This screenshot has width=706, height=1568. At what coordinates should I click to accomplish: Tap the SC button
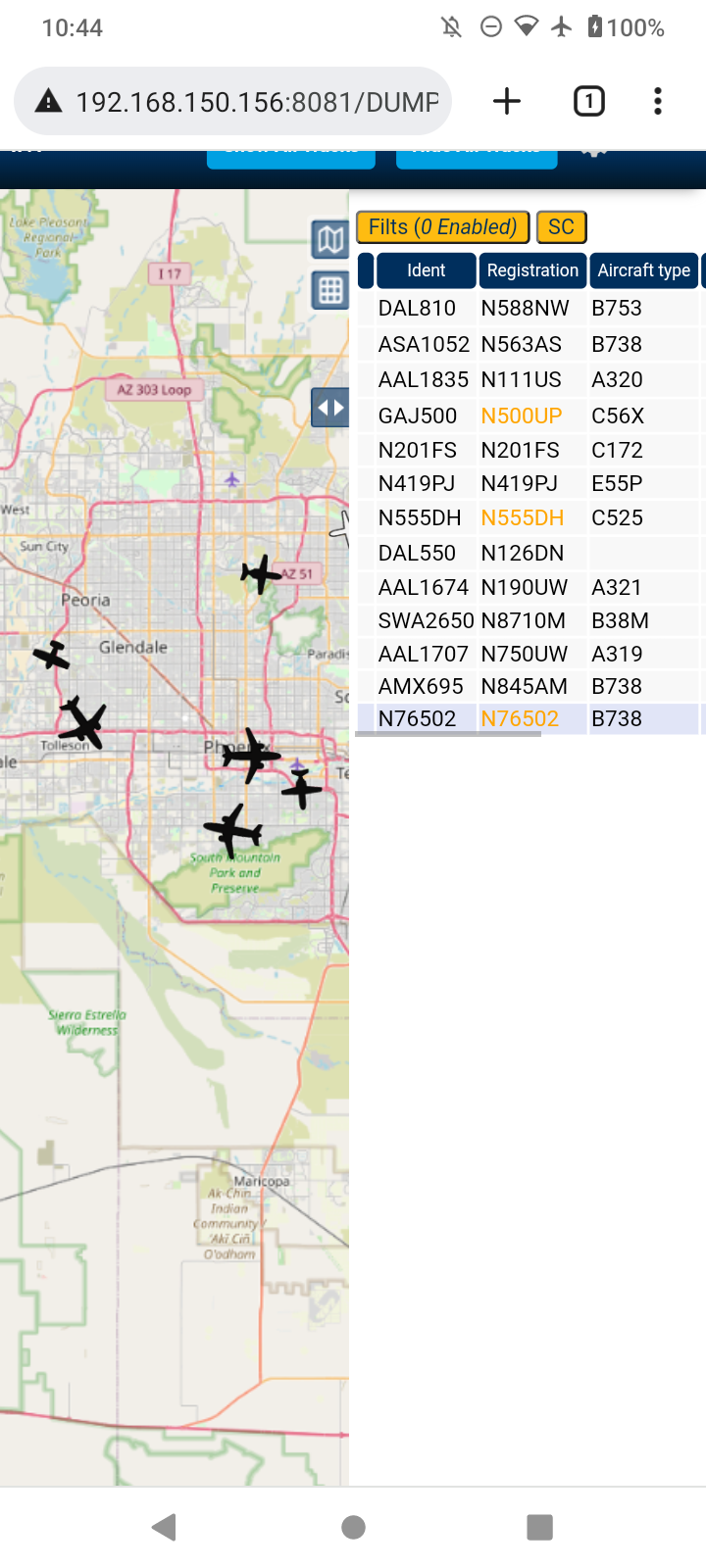pos(561,227)
